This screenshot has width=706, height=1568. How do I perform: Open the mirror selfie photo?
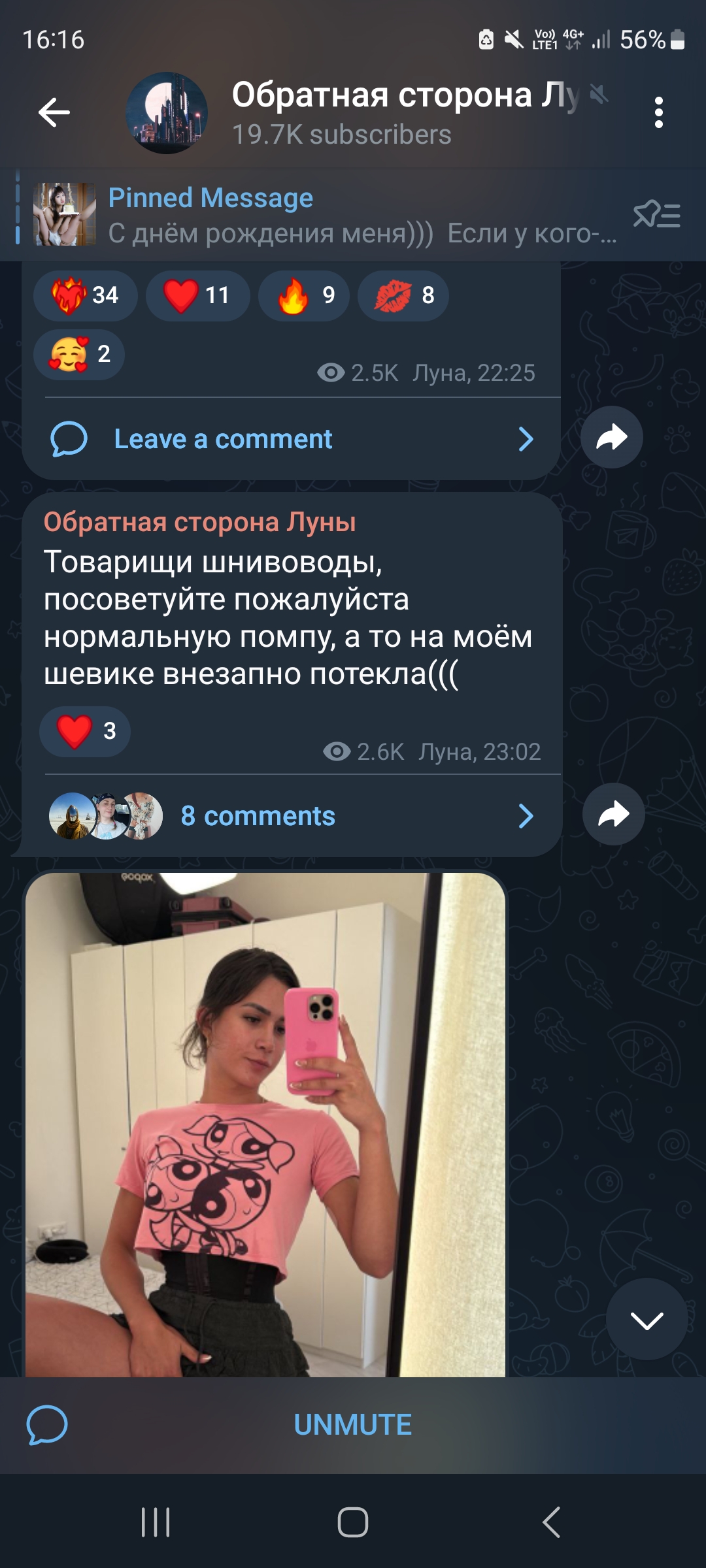pyautogui.click(x=265, y=1124)
